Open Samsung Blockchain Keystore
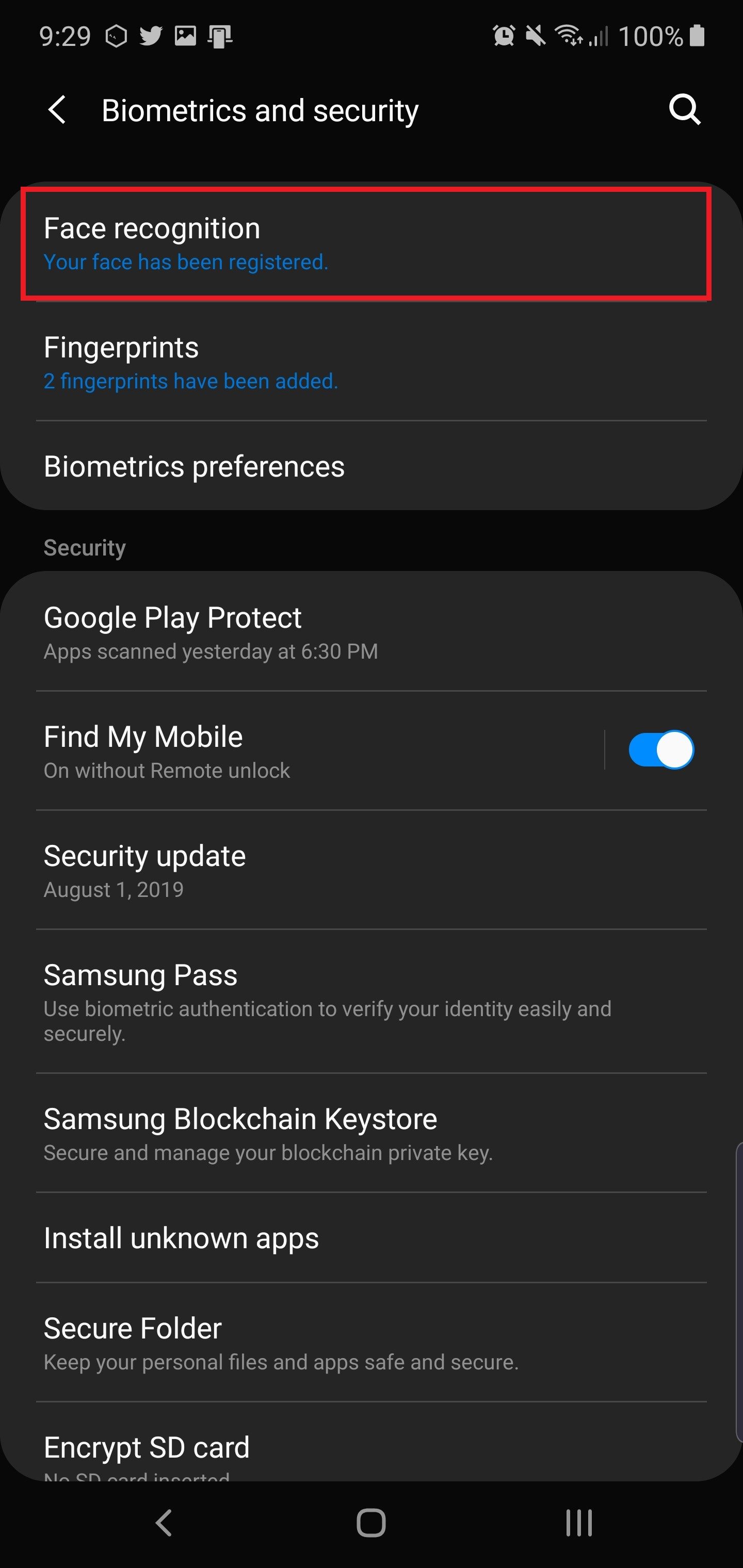Image resolution: width=743 pixels, height=1568 pixels. [x=365, y=1133]
